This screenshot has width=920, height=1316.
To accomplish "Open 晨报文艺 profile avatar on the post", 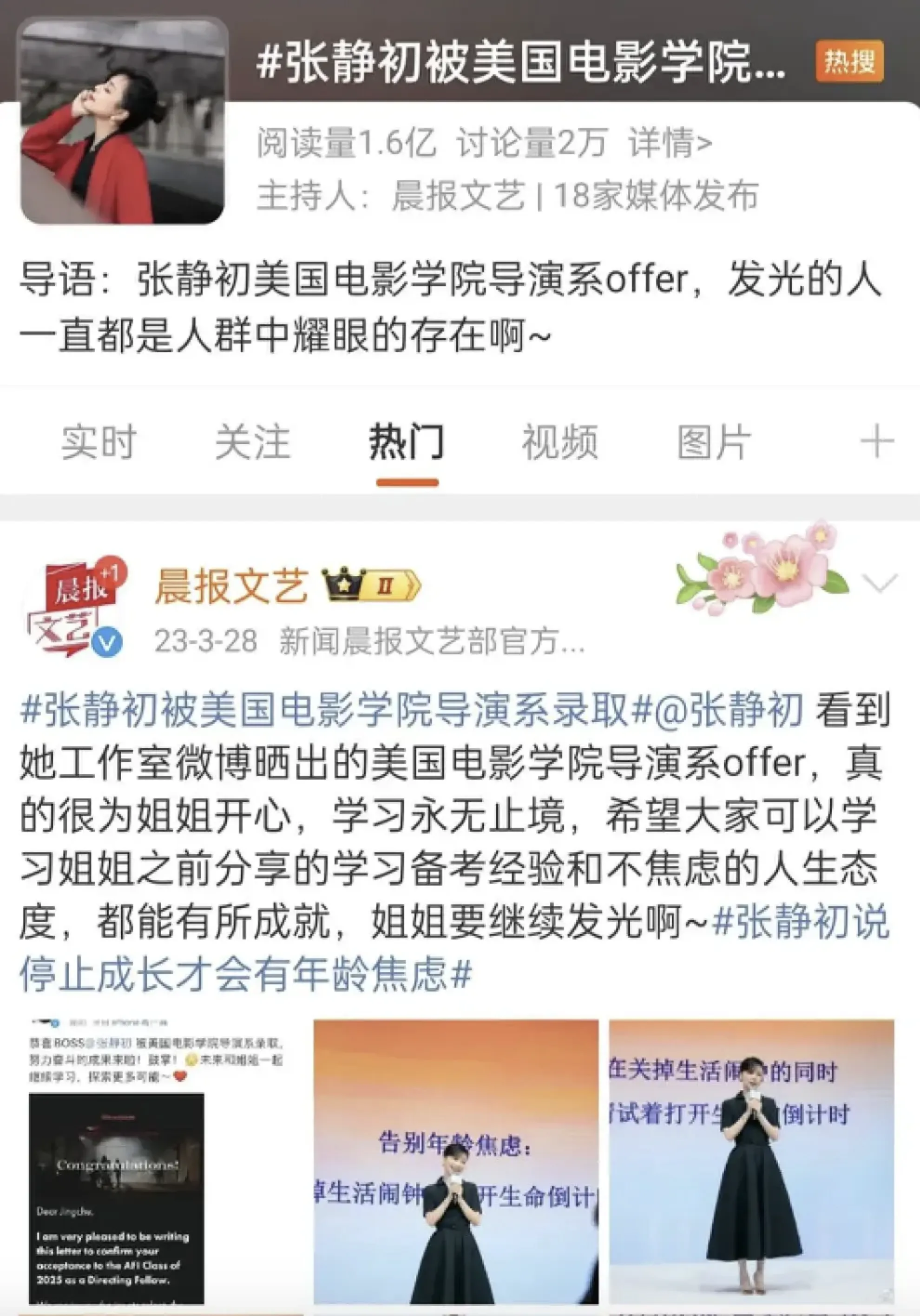I will click(x=73, y=610).
